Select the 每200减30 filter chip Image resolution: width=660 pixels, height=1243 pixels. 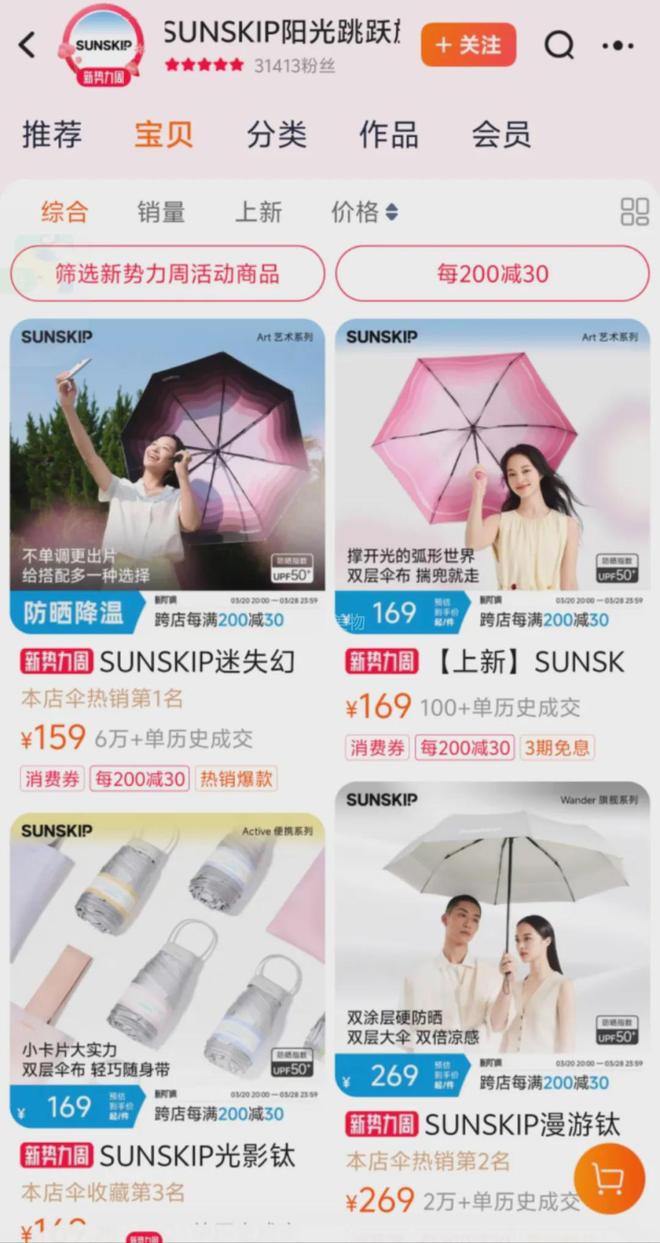coord(492,273)
